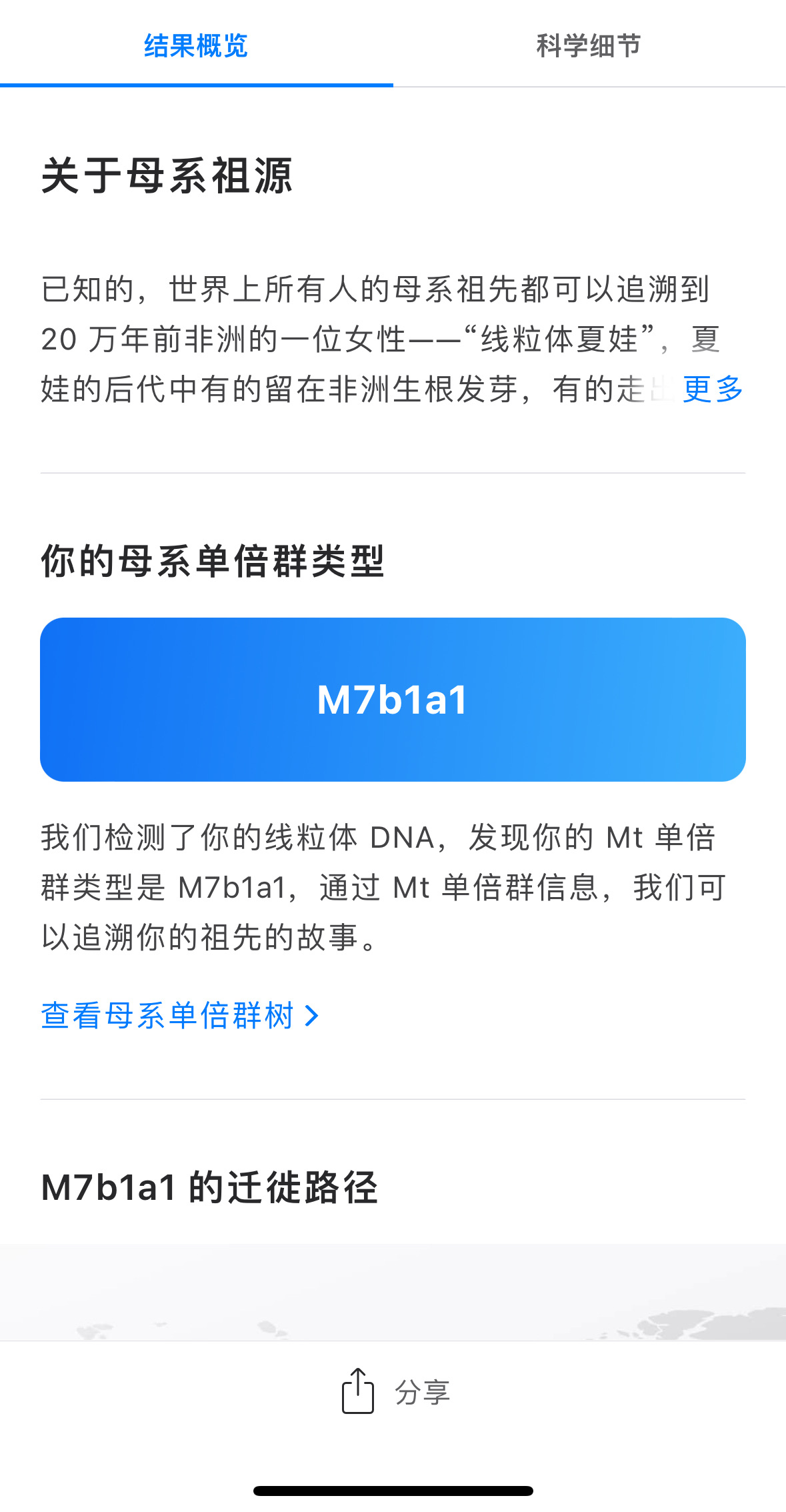Screen dimensions: 786x1512
Task: Open the 查看母系单倍群树 link
Action: [180, 1016]
